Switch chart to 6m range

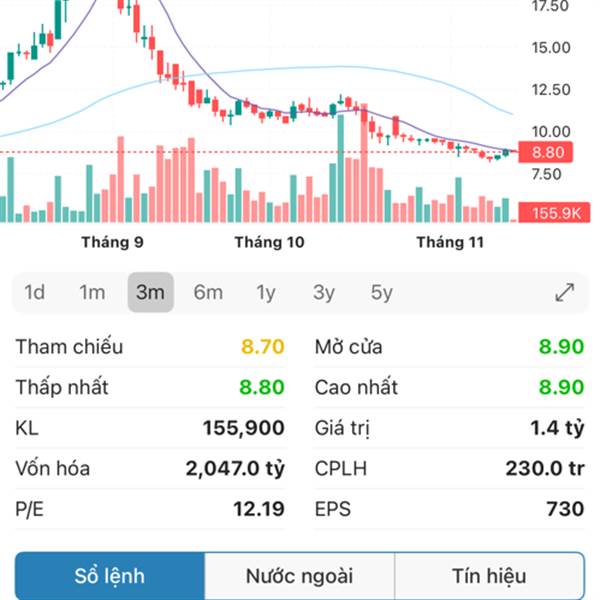click(208, 293)
